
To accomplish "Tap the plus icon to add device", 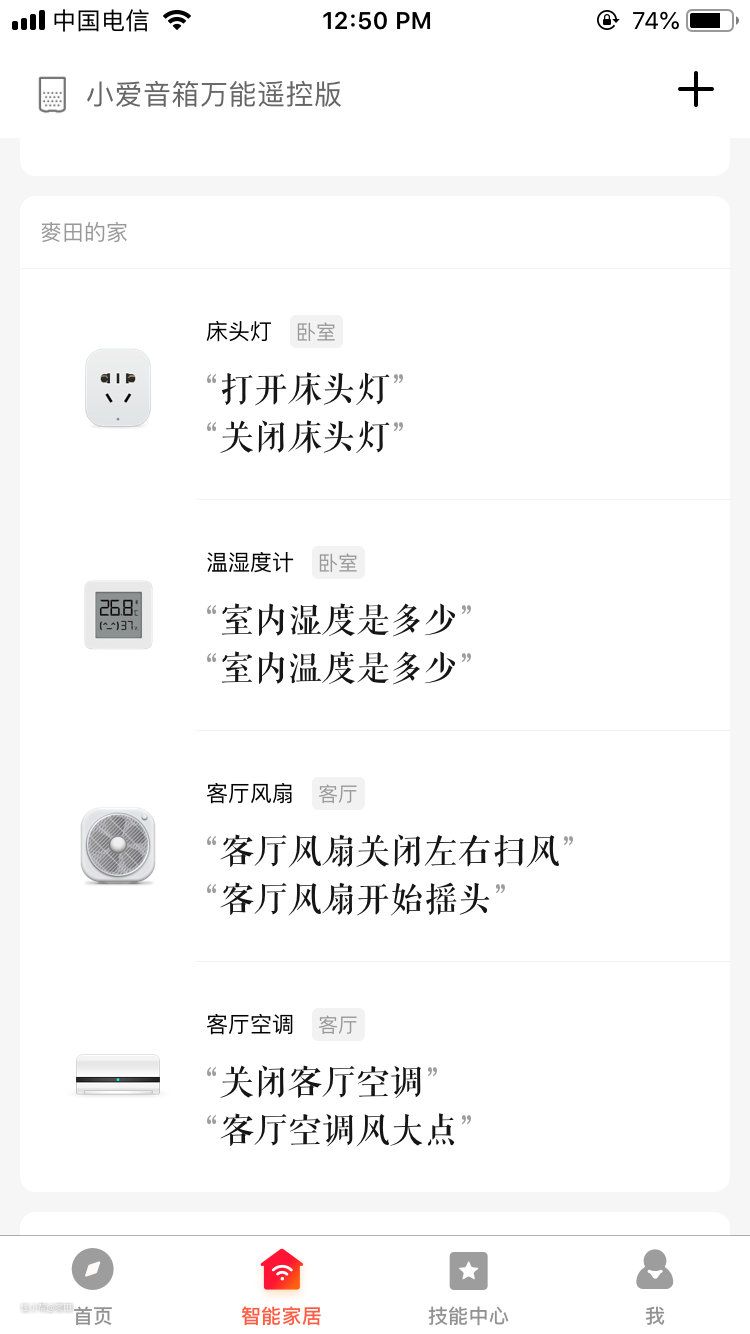I will point(695,90).
